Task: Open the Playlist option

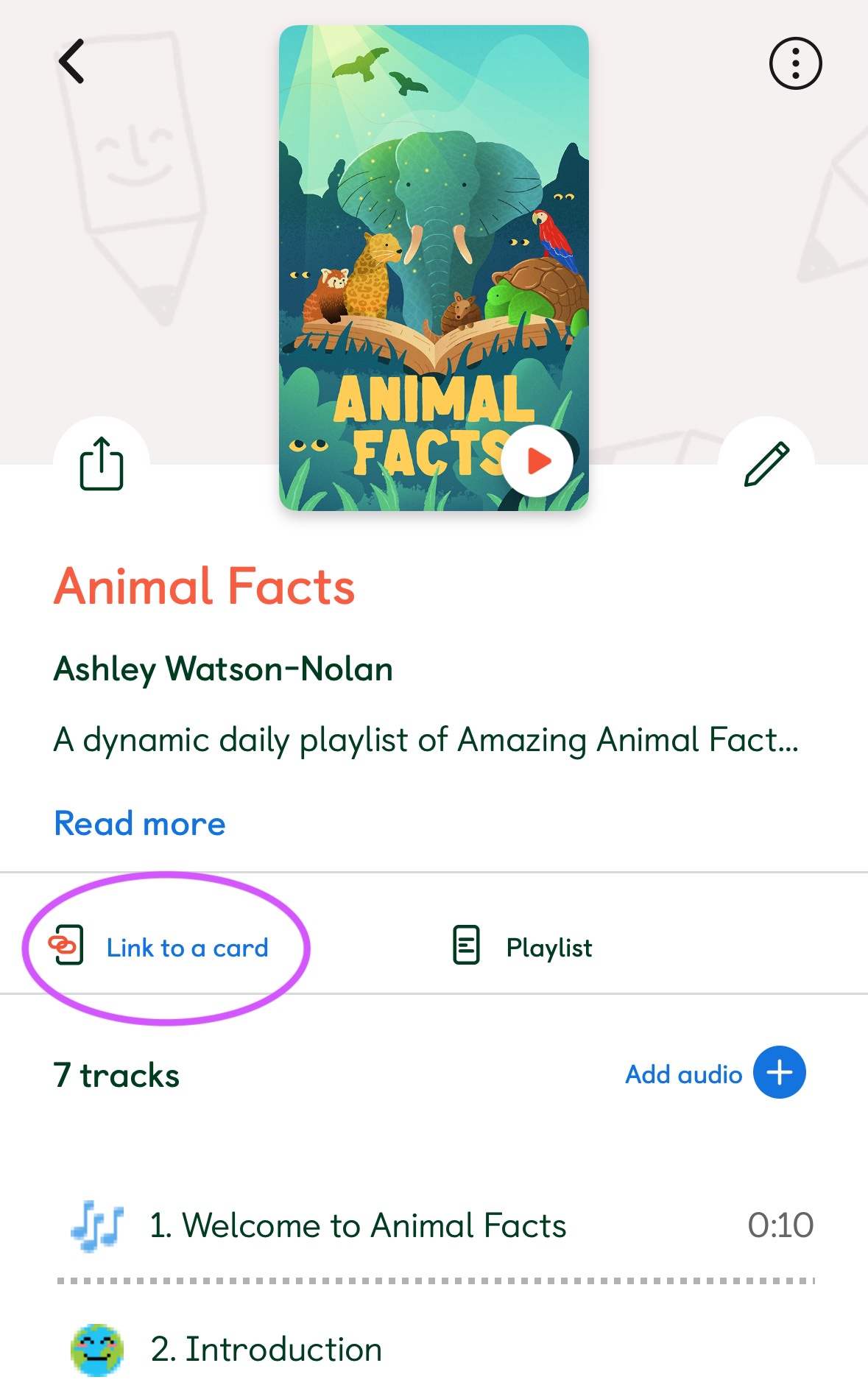Action: pos(548,948)
